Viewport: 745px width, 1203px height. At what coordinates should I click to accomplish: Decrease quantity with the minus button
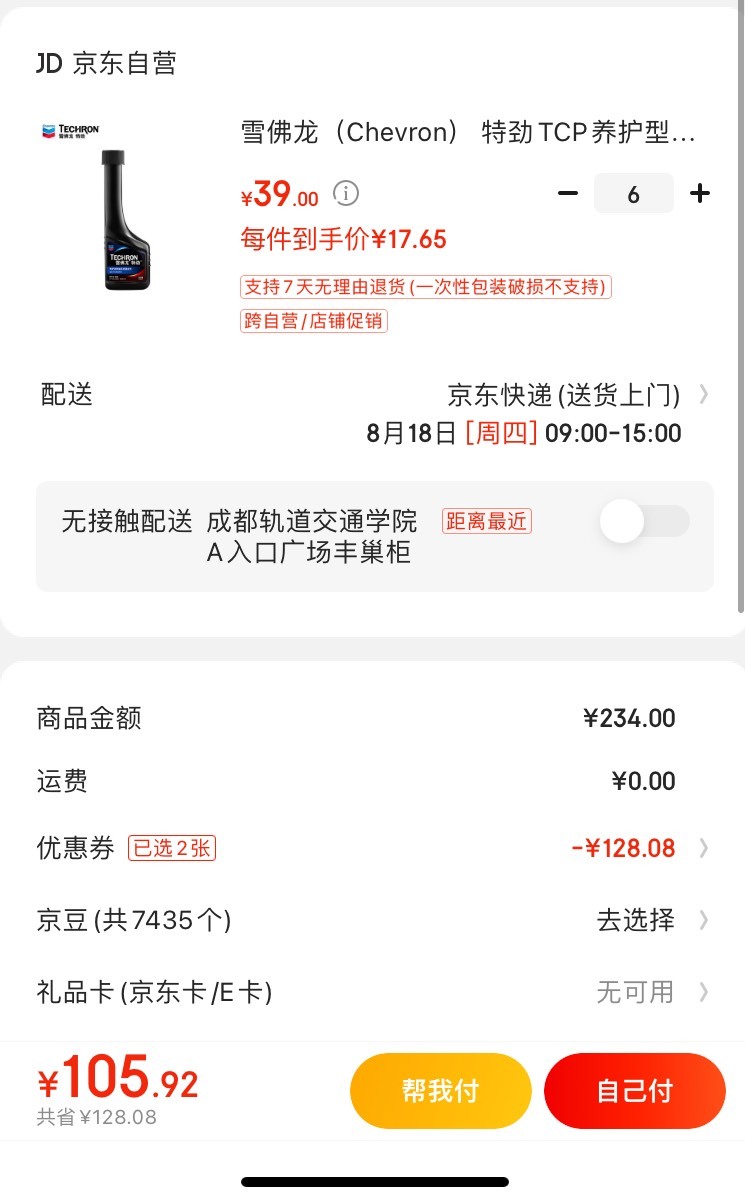pyautogui.click(x=568, y=193)
